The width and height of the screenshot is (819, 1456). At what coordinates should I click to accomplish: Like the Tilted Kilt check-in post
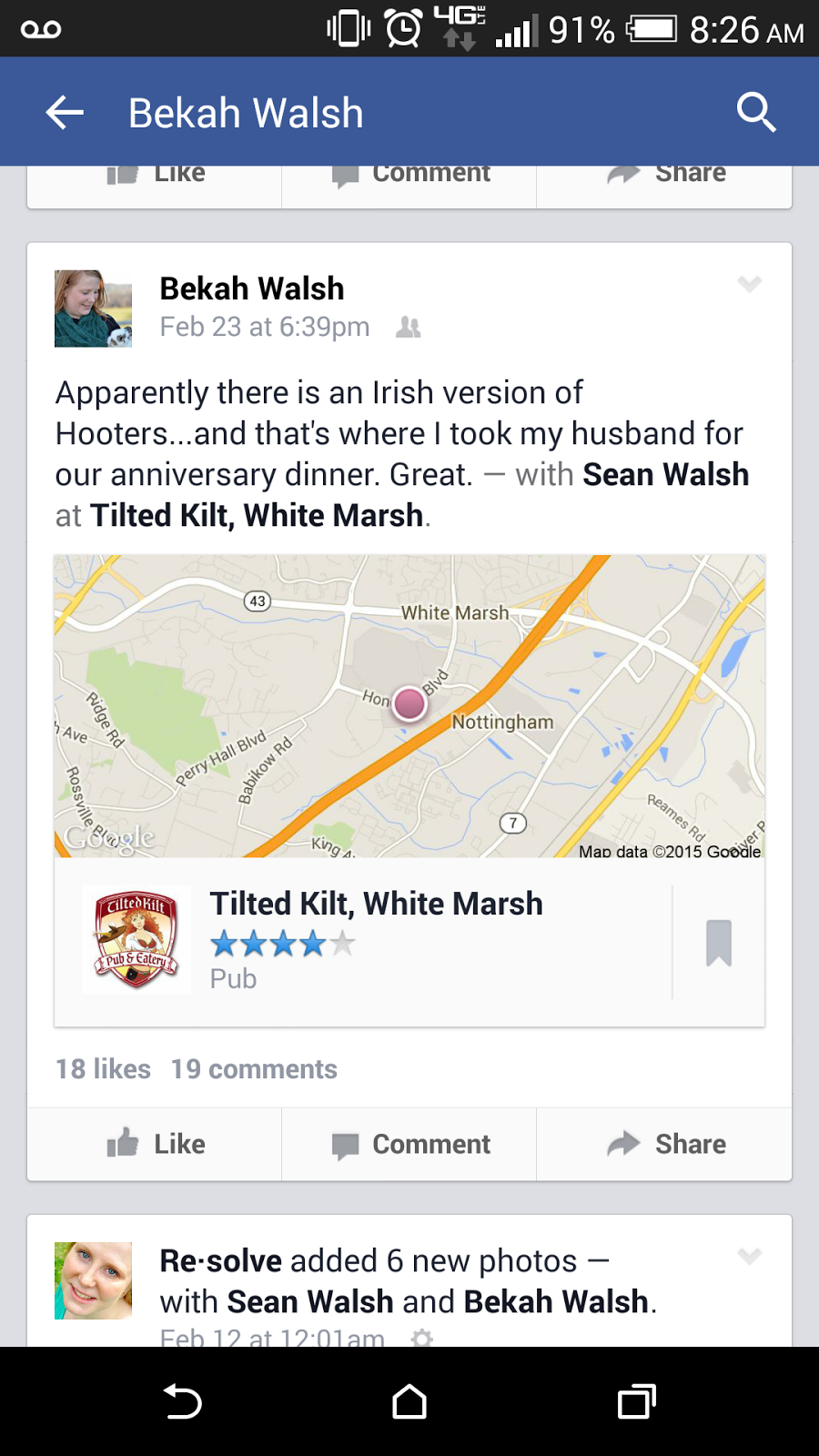click(x=156, y=1144)
